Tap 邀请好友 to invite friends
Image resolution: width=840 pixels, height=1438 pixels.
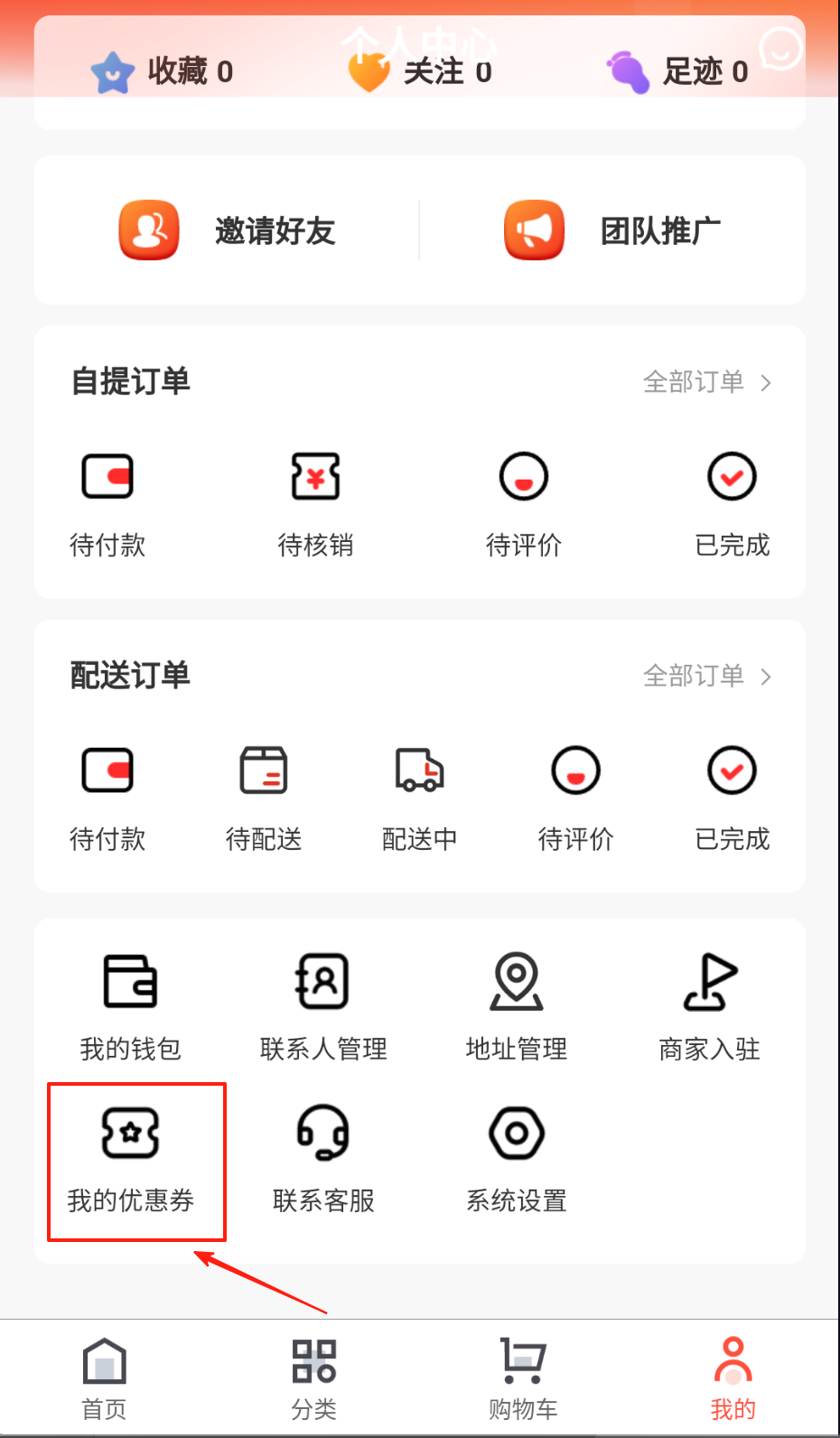228,230
